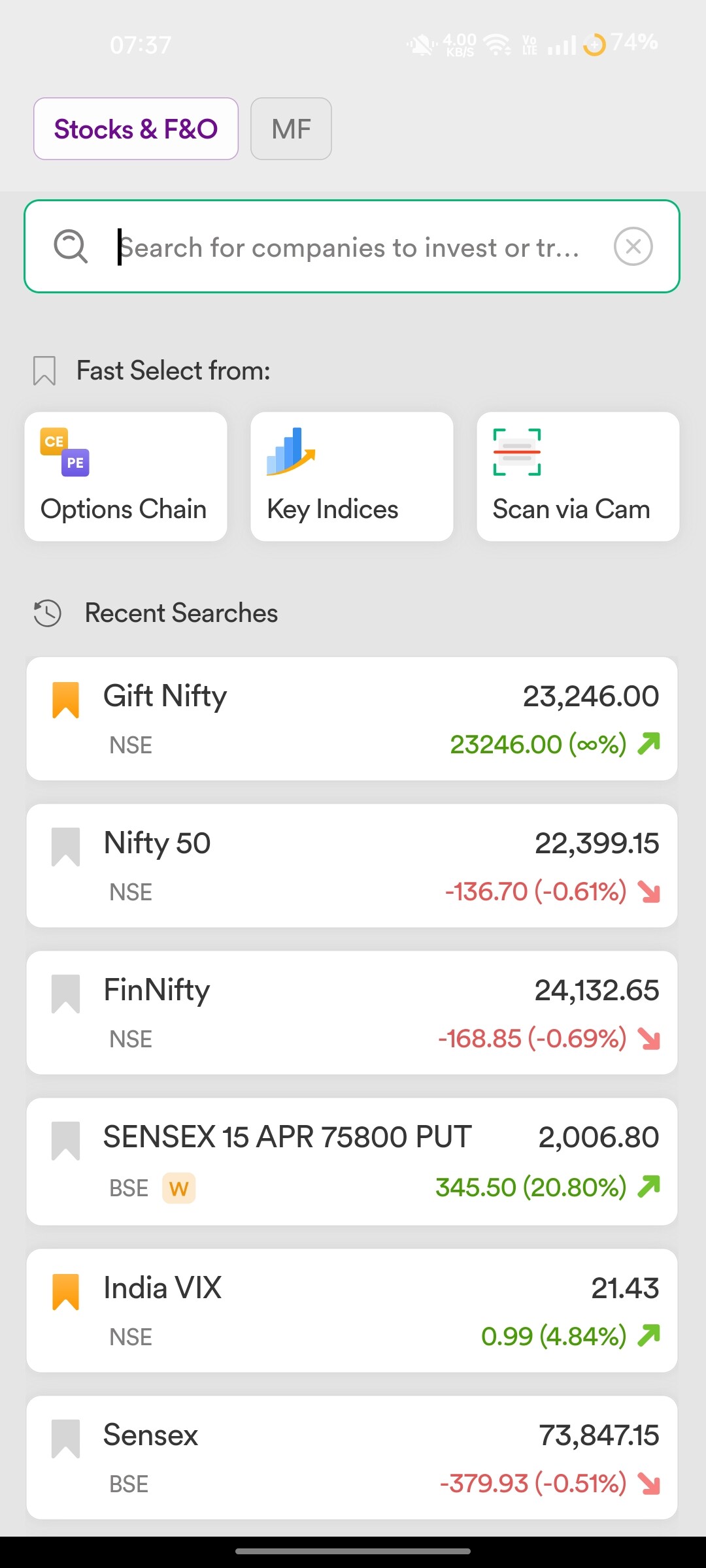Open the FinNifty result
This screenshot has height=1568, width=706.
tap(352, 1013)
